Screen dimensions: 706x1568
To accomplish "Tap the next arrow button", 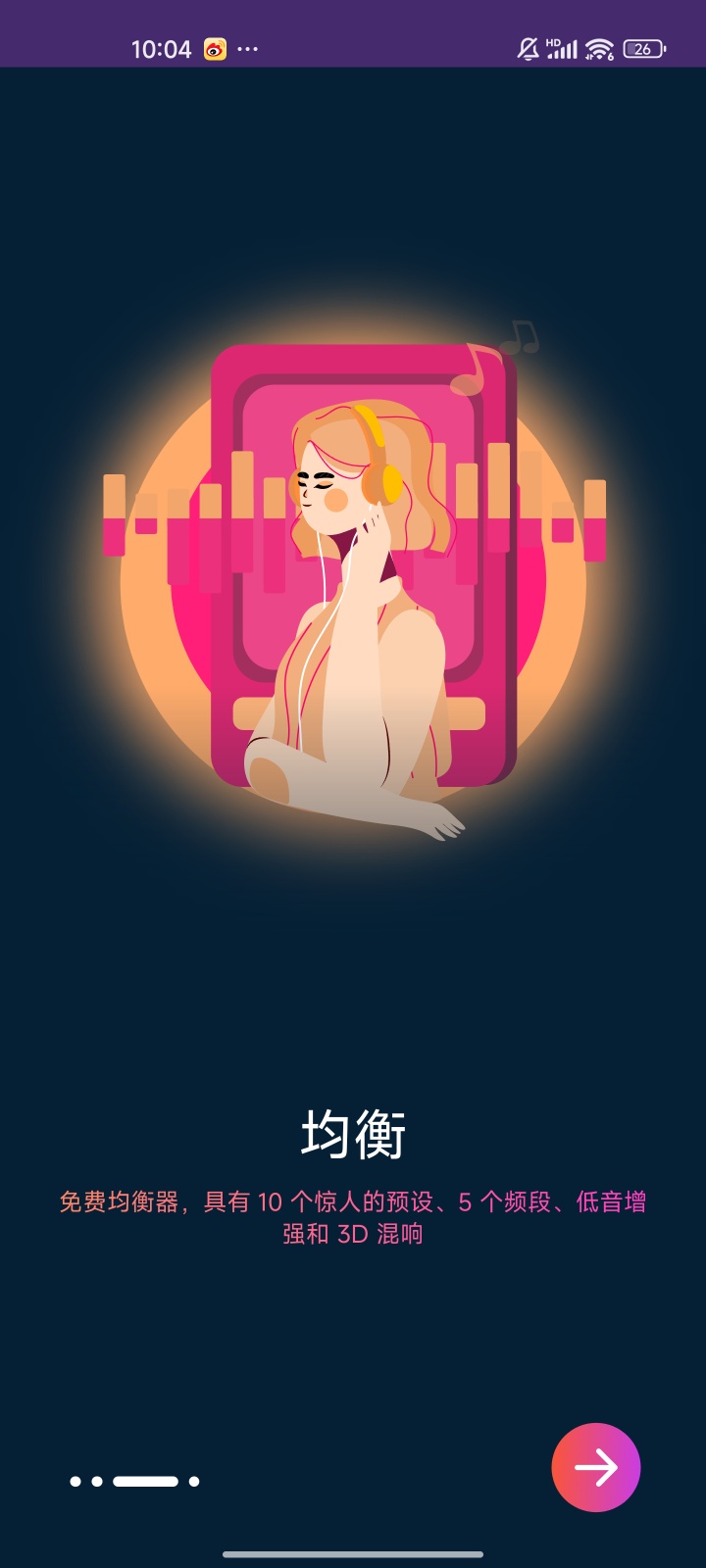I will [x=595, y=1467].
